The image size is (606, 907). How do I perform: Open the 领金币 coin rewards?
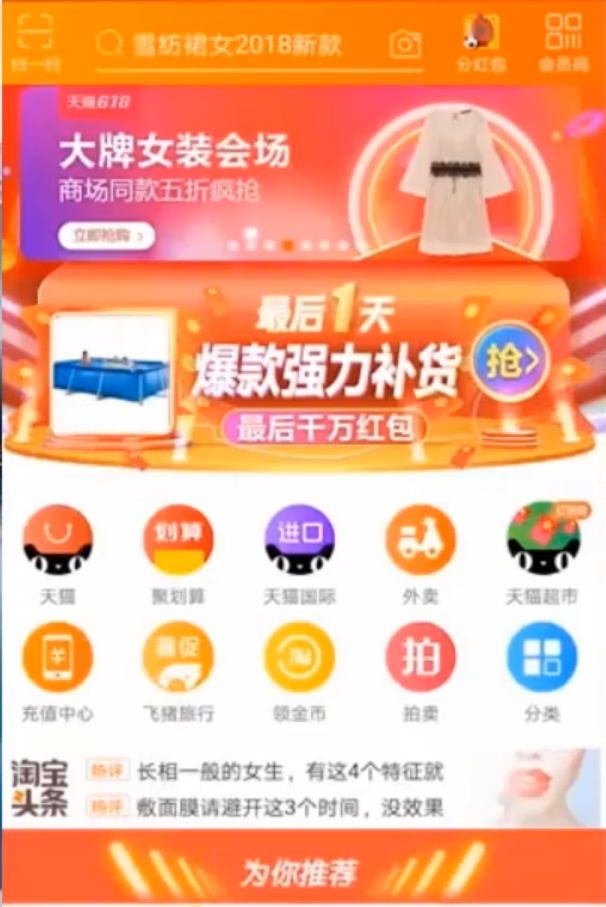[299, 671]
